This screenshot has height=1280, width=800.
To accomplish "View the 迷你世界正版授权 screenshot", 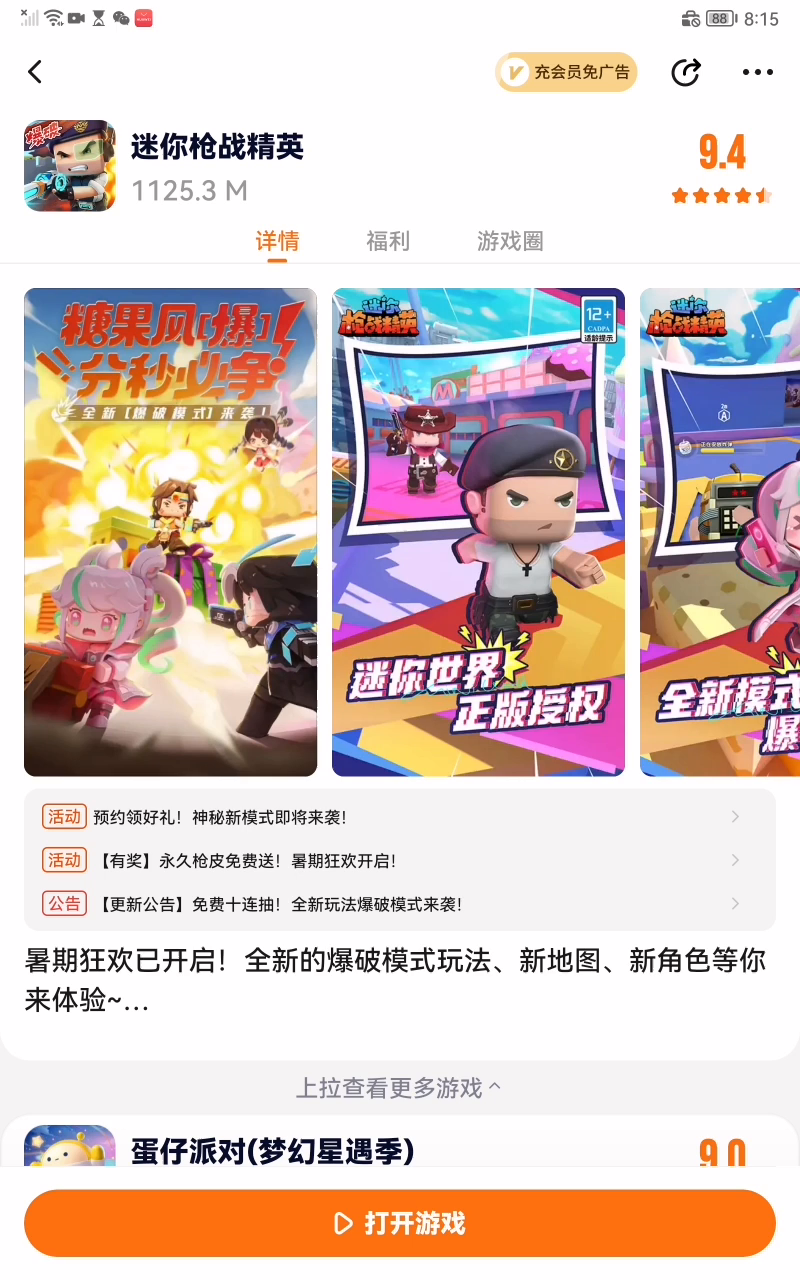I will coord(478,532).
